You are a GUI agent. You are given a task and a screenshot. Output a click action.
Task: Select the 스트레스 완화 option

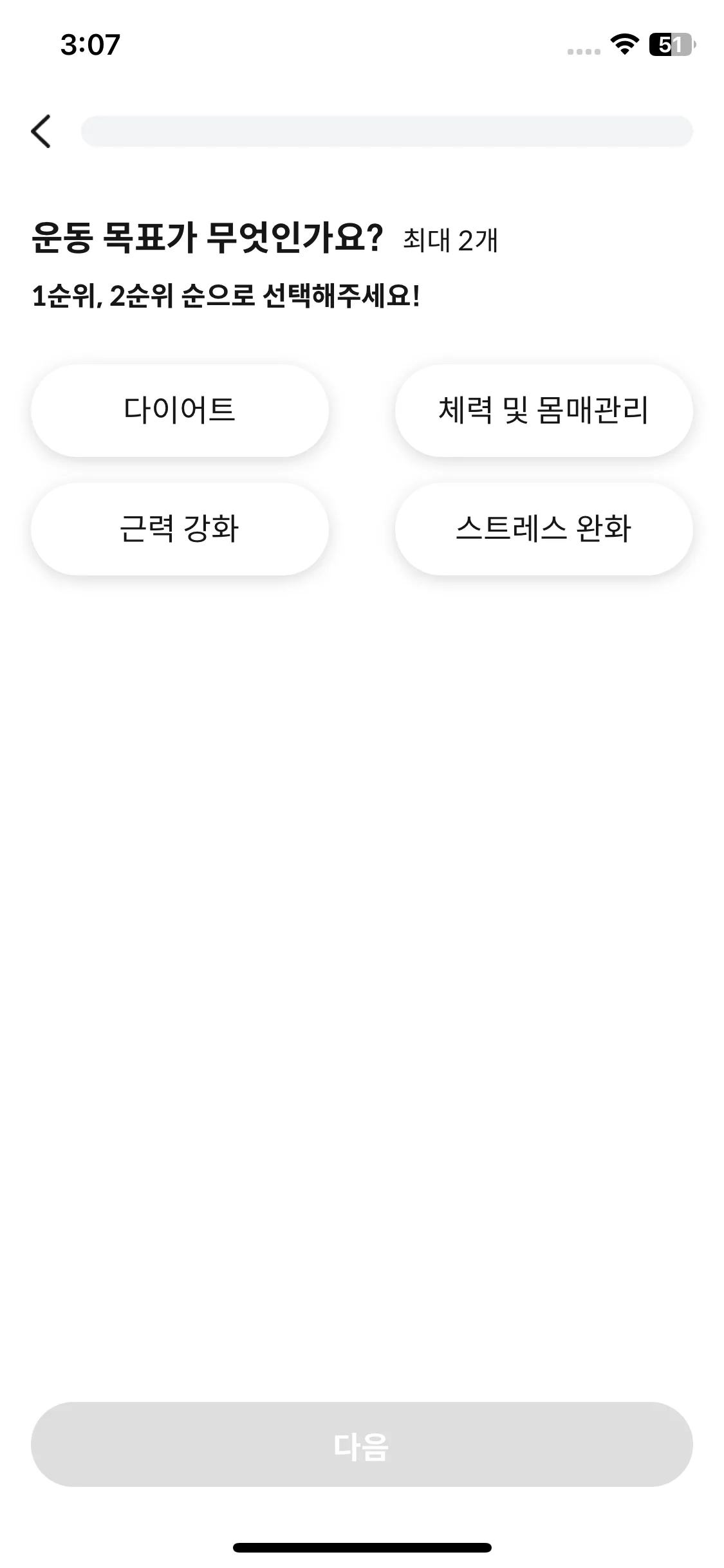click(544, 529)
